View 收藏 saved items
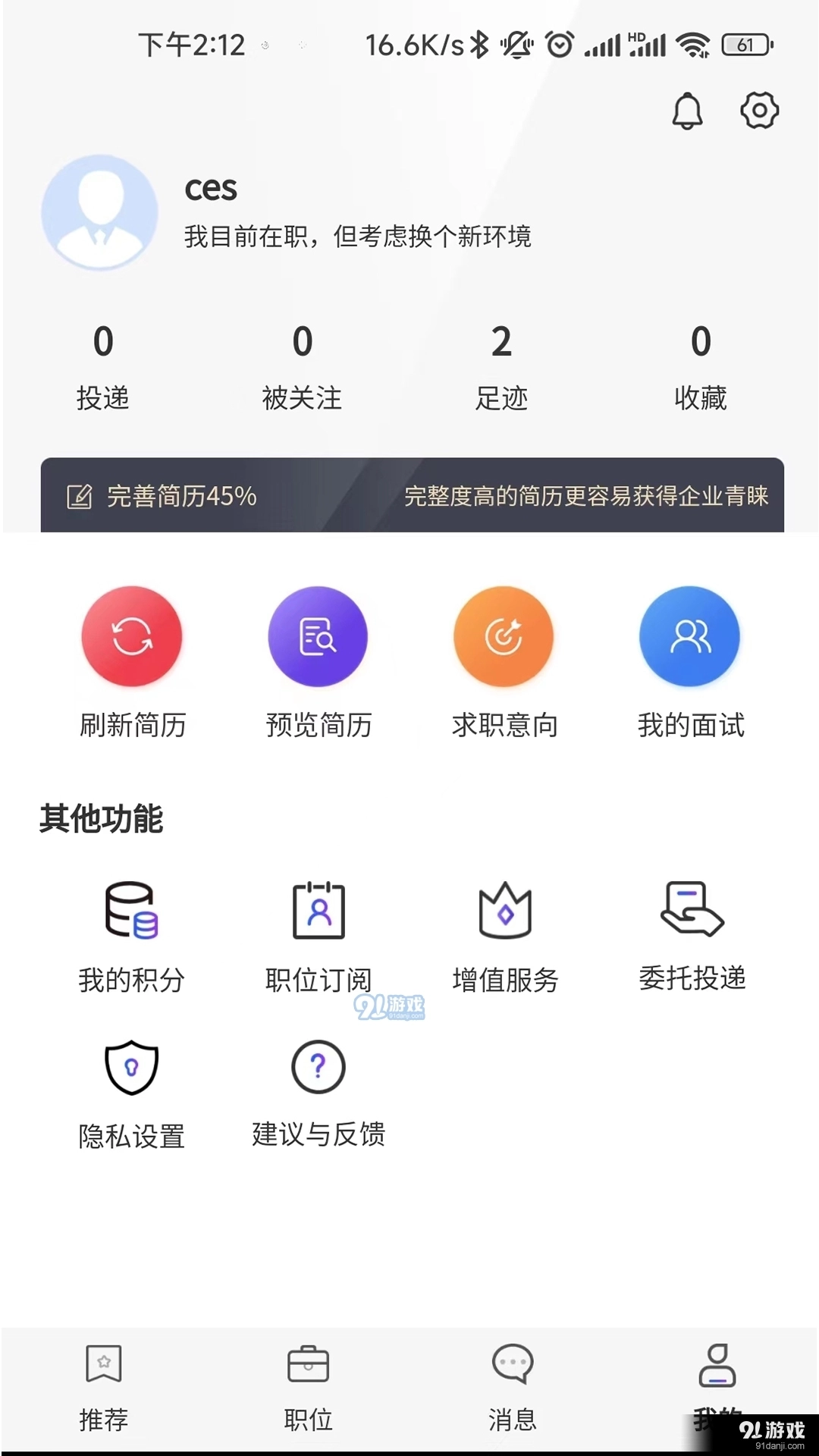The image size is (819, 1456). point(701,366)
